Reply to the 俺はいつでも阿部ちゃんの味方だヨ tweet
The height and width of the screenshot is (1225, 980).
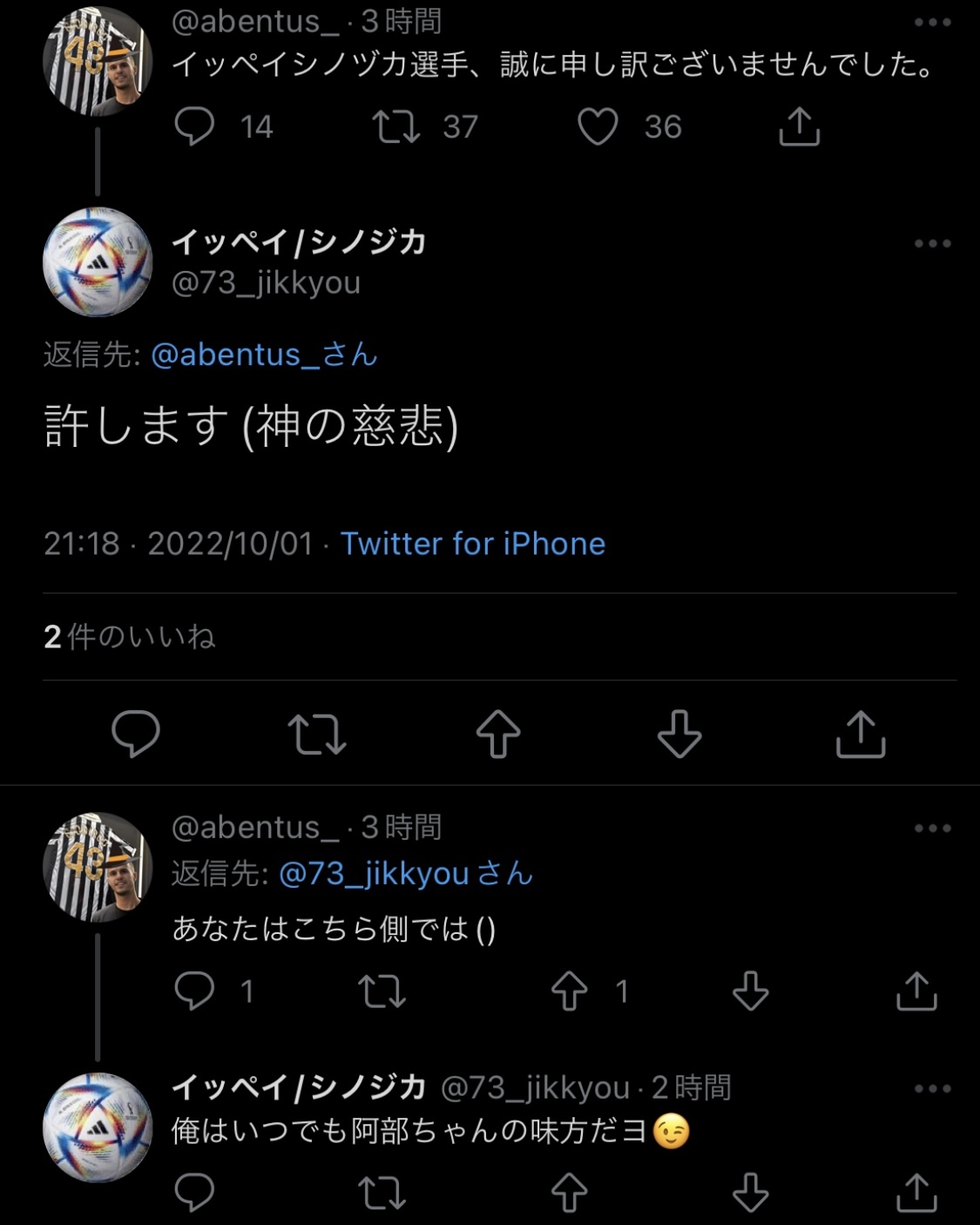[194, 1192]
